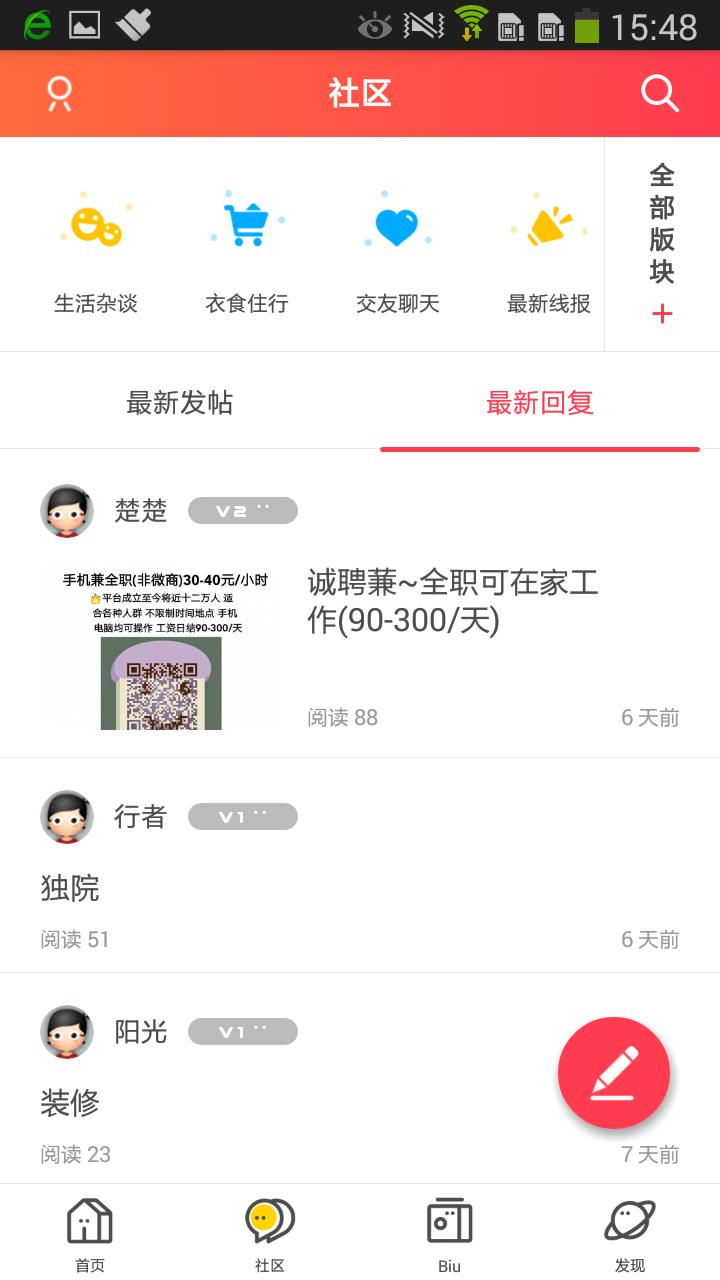
Task: Open the search icon in the top bar
Action: [x=659, y=94]
